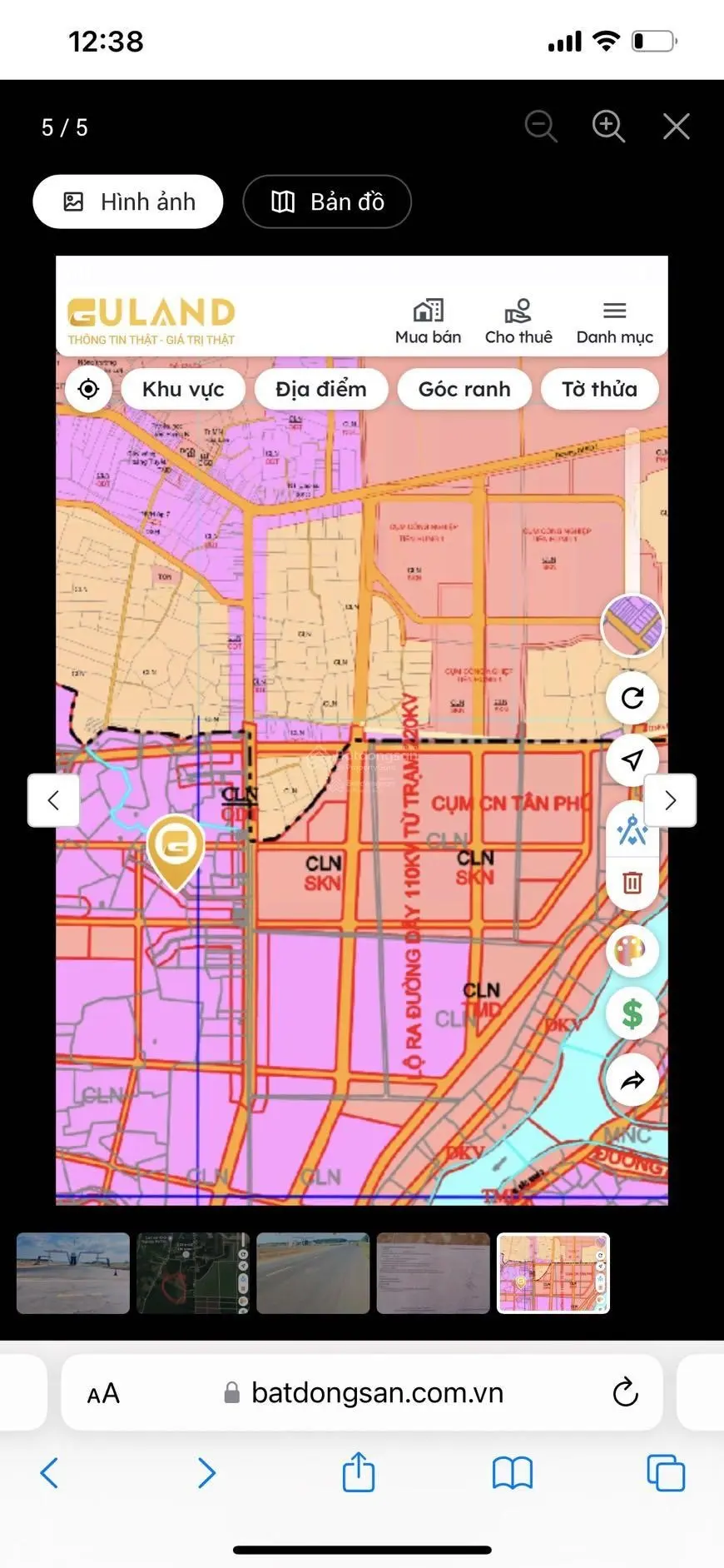Open the document photo thumbnail
Image resolution: width=724 pixels, height=1568 pixels.
pos(433,1273)
